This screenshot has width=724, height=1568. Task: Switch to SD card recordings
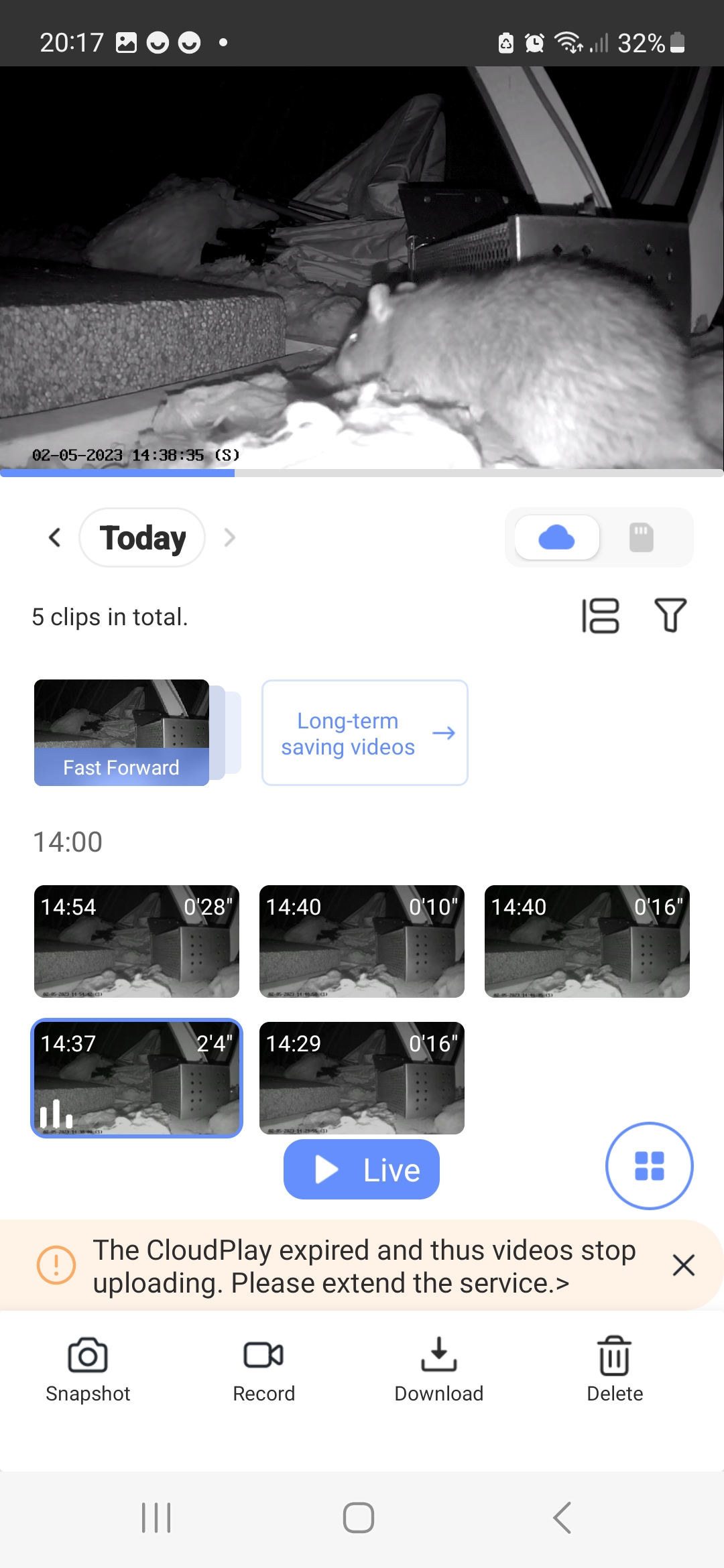point(641,537)
